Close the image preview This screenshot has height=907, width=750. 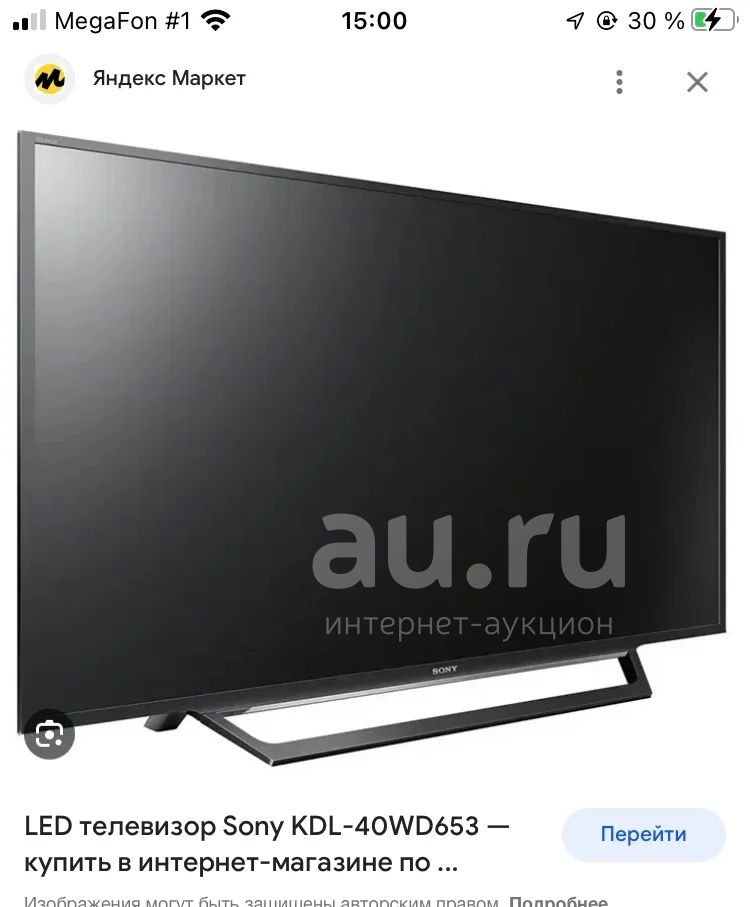697,82
